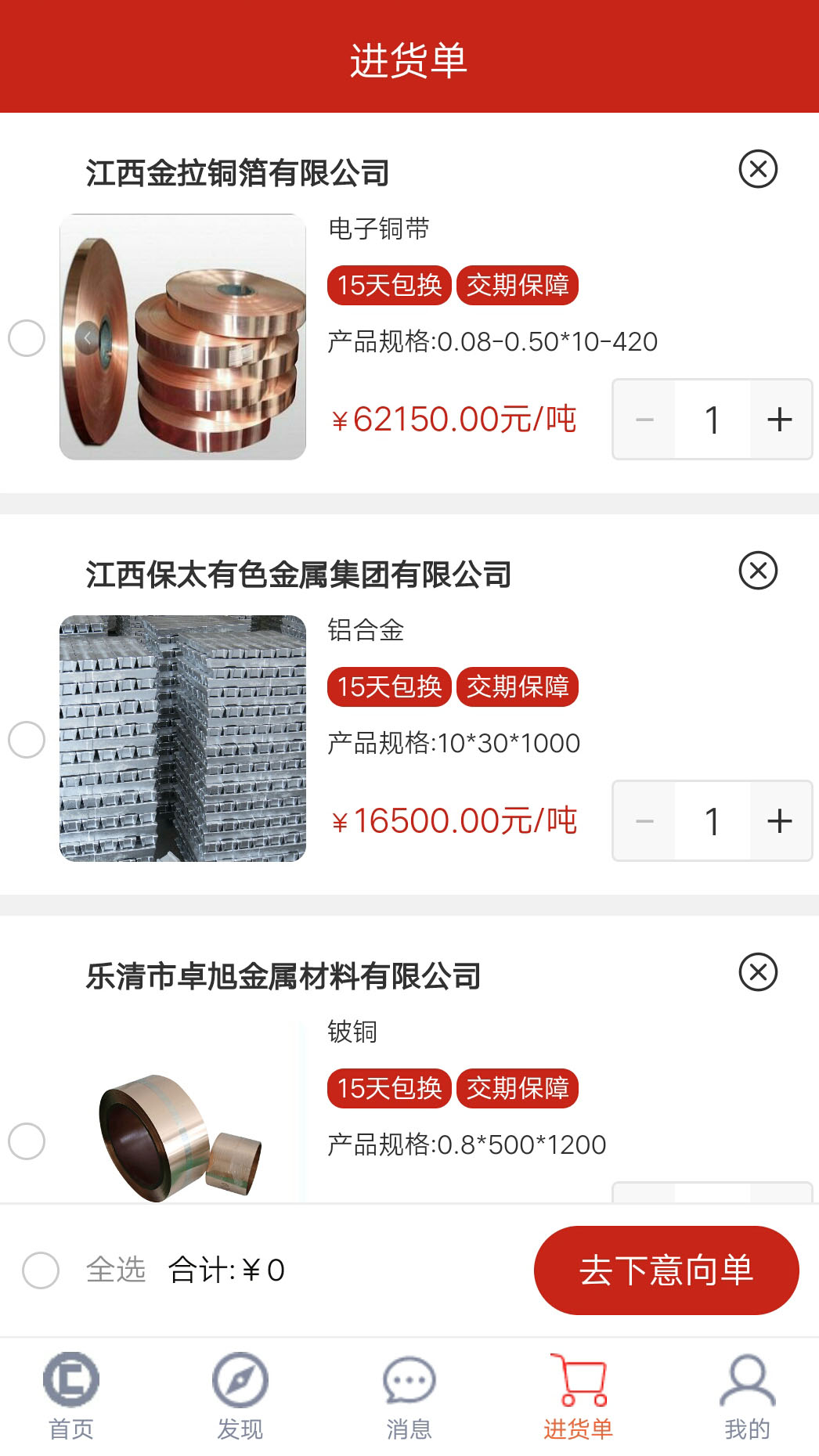
Task: Increase quantity of 铝合金
Action: point(780,821)
